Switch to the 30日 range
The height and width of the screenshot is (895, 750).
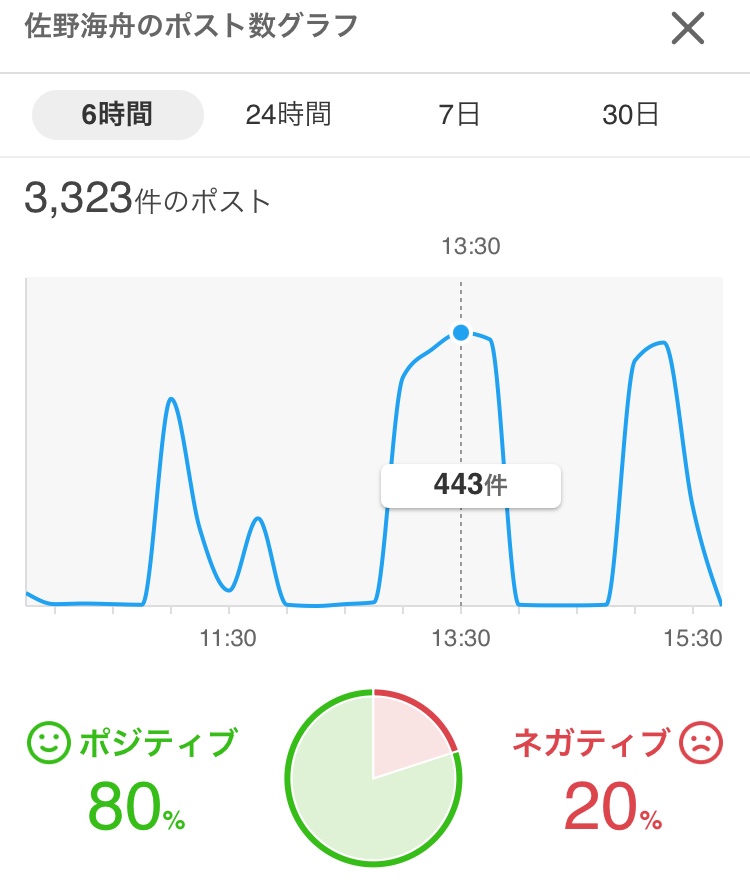point(631,115)
